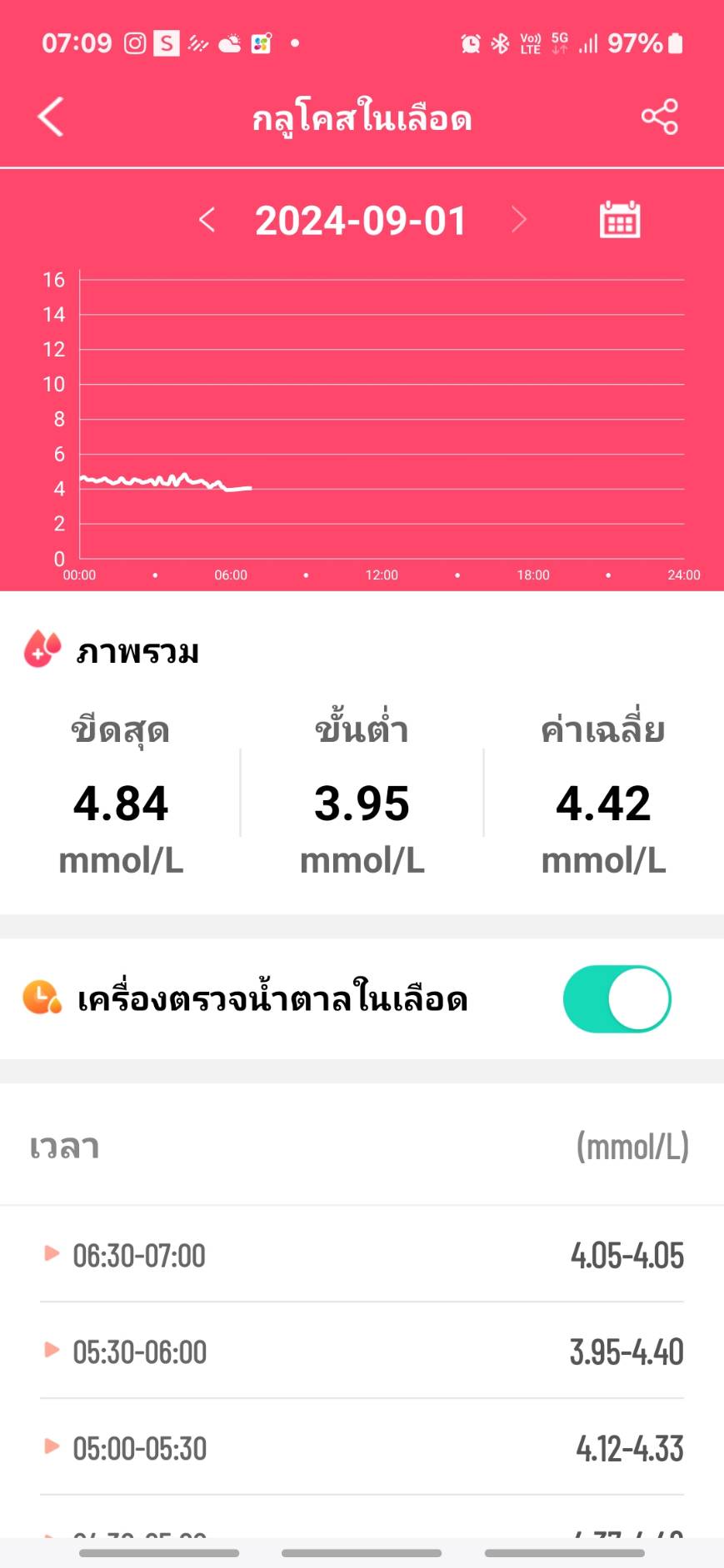Expand the 05:00-05:30 time row
The width and height of the screenshot is (724, 1568).
[362, 1447]
